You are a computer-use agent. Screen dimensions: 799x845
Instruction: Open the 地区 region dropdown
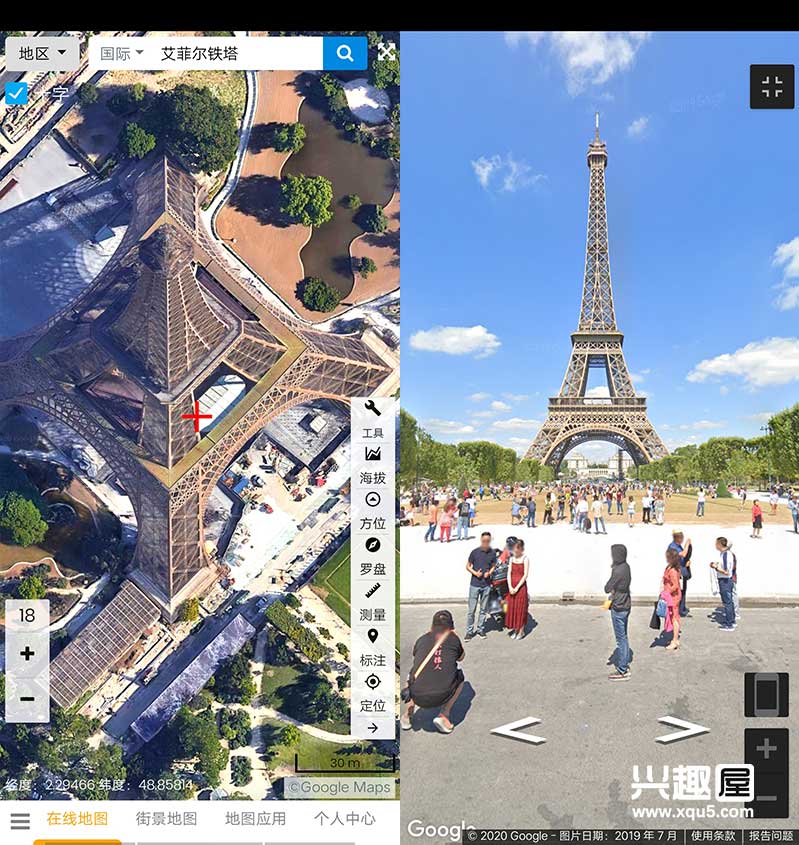tap(43, 54)
